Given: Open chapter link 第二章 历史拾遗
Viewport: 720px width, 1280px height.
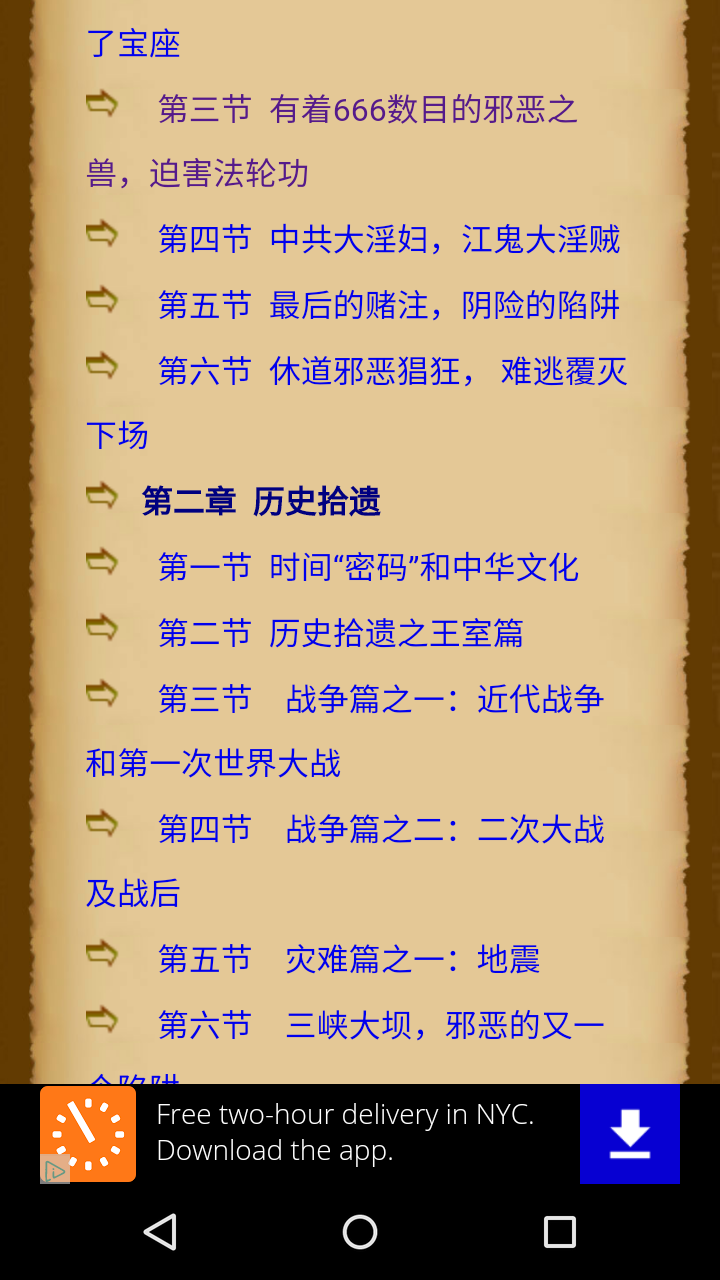Looking at the screenshot, I should 261,501.
